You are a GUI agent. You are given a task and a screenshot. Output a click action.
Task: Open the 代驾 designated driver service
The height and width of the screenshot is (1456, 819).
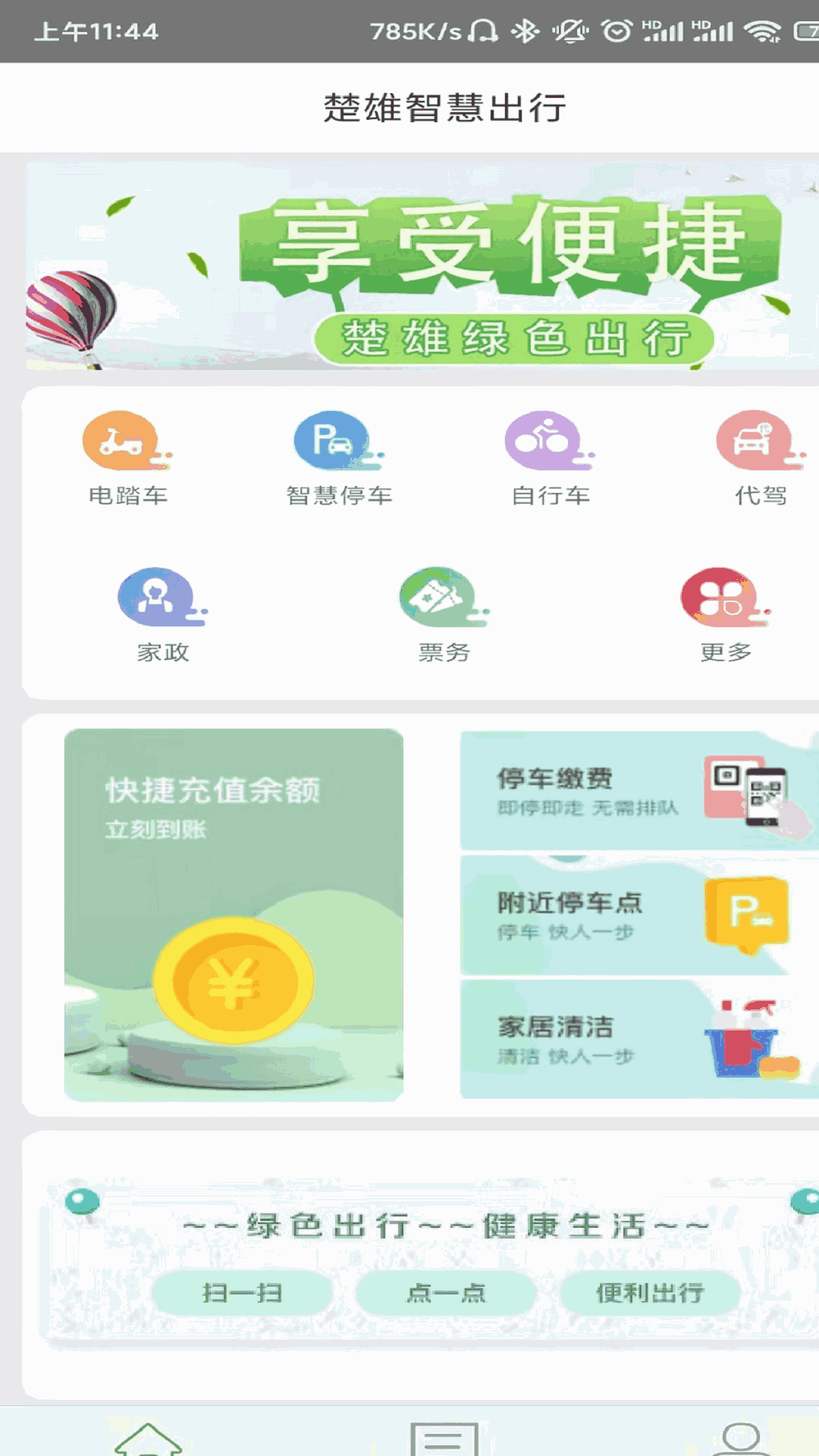point(761,457)
